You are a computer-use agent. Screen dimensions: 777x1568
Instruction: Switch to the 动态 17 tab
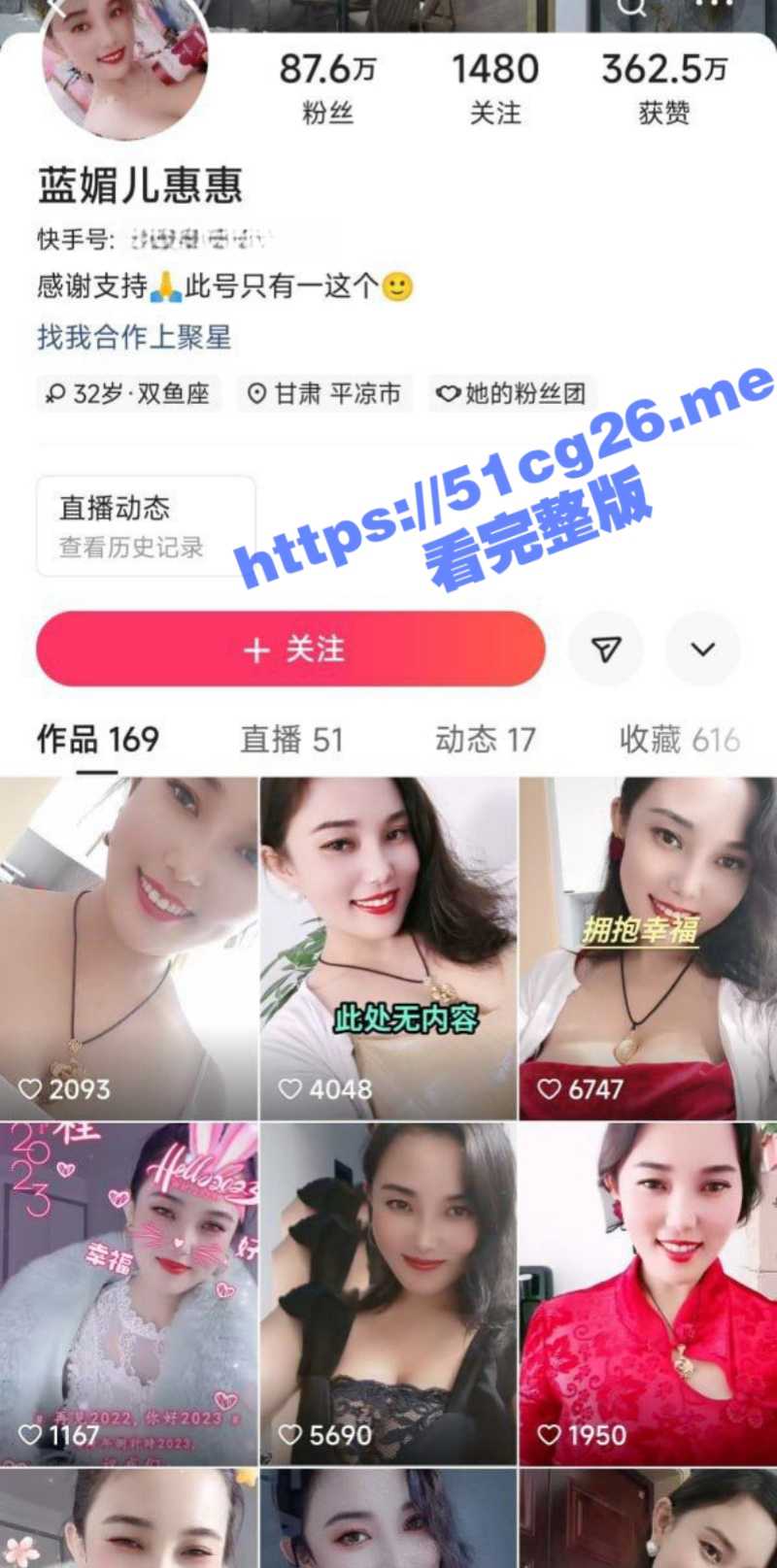(485, 740)
